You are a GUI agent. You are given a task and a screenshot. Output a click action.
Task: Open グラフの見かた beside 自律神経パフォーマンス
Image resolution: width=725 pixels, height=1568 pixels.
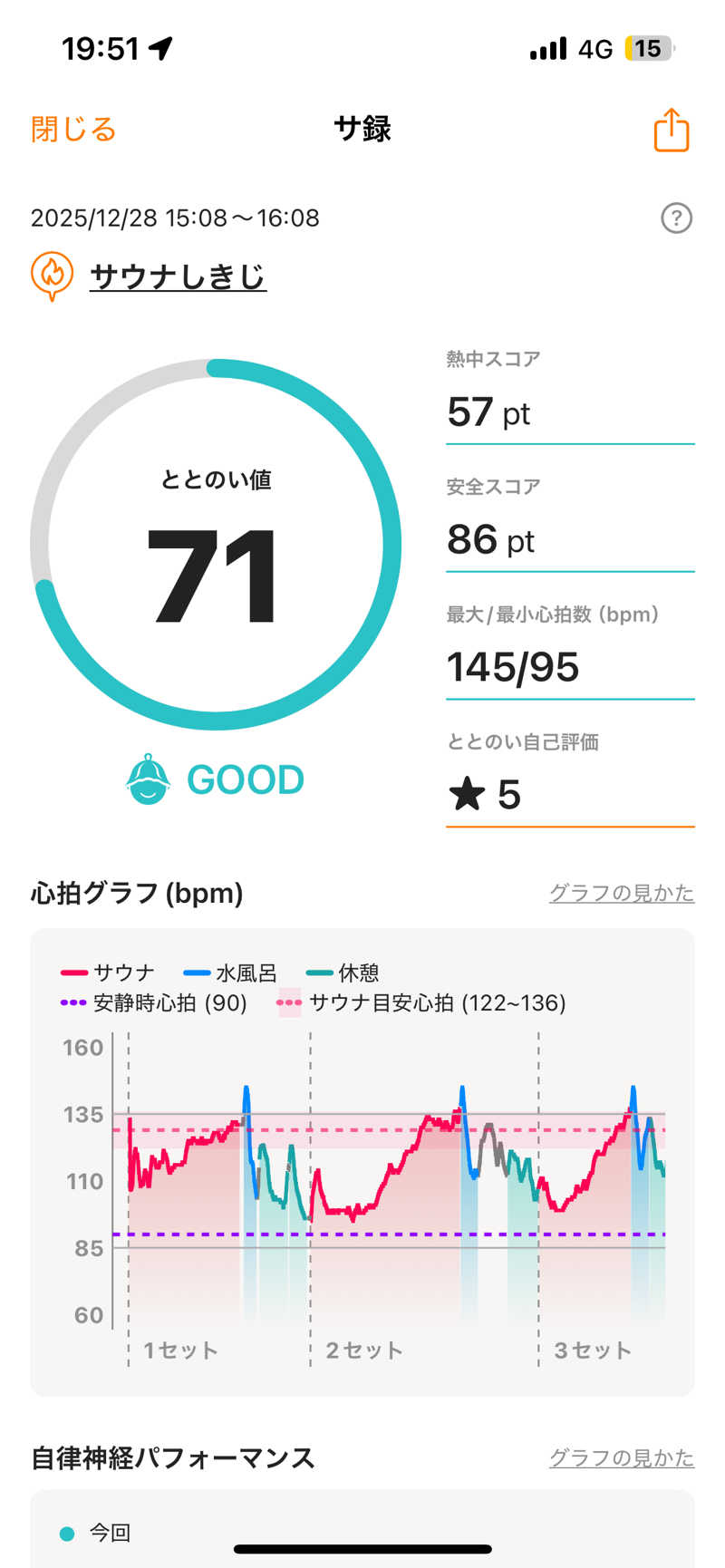point(621,1457)
